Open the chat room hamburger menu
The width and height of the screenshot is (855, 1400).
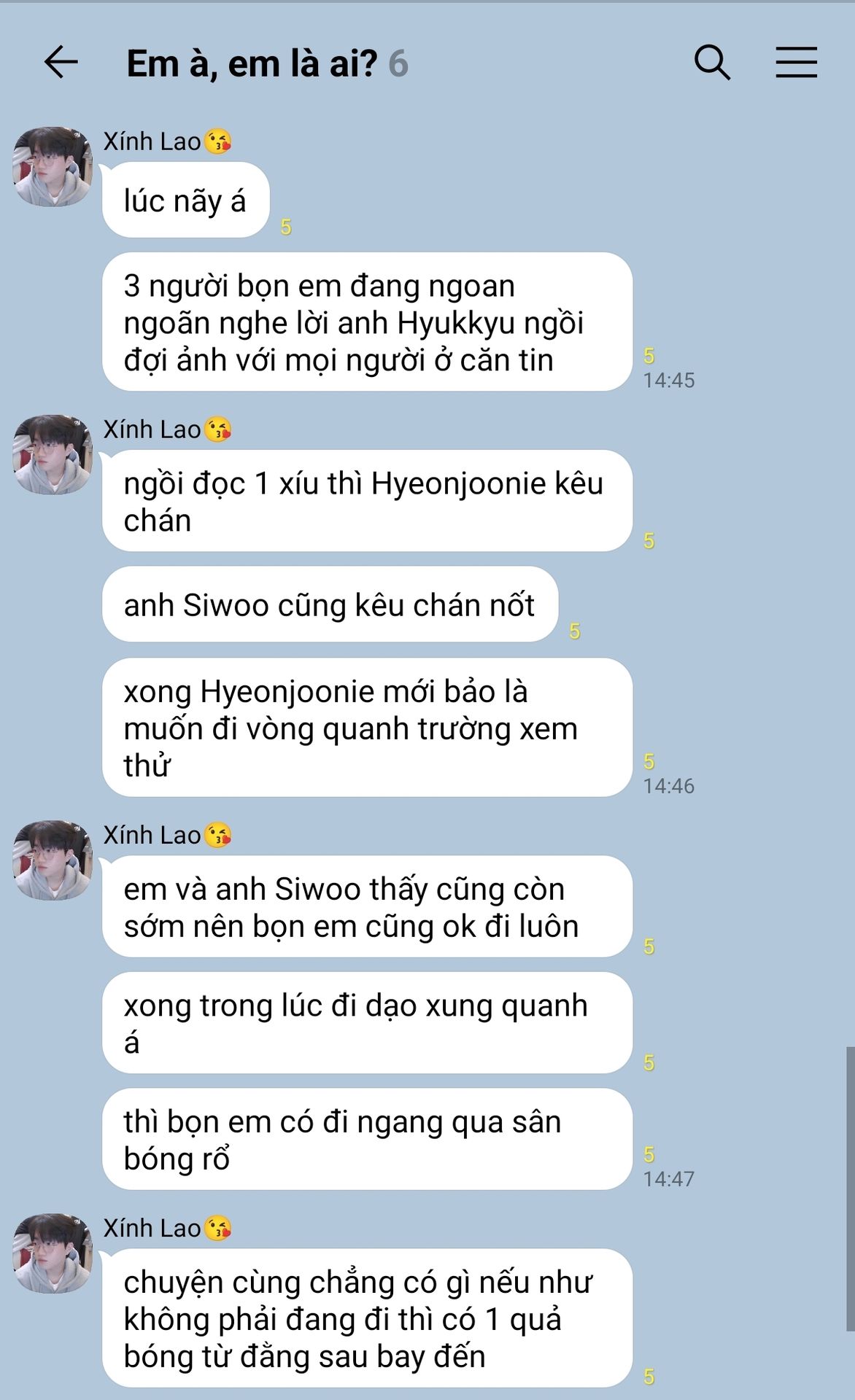(796, 62)
